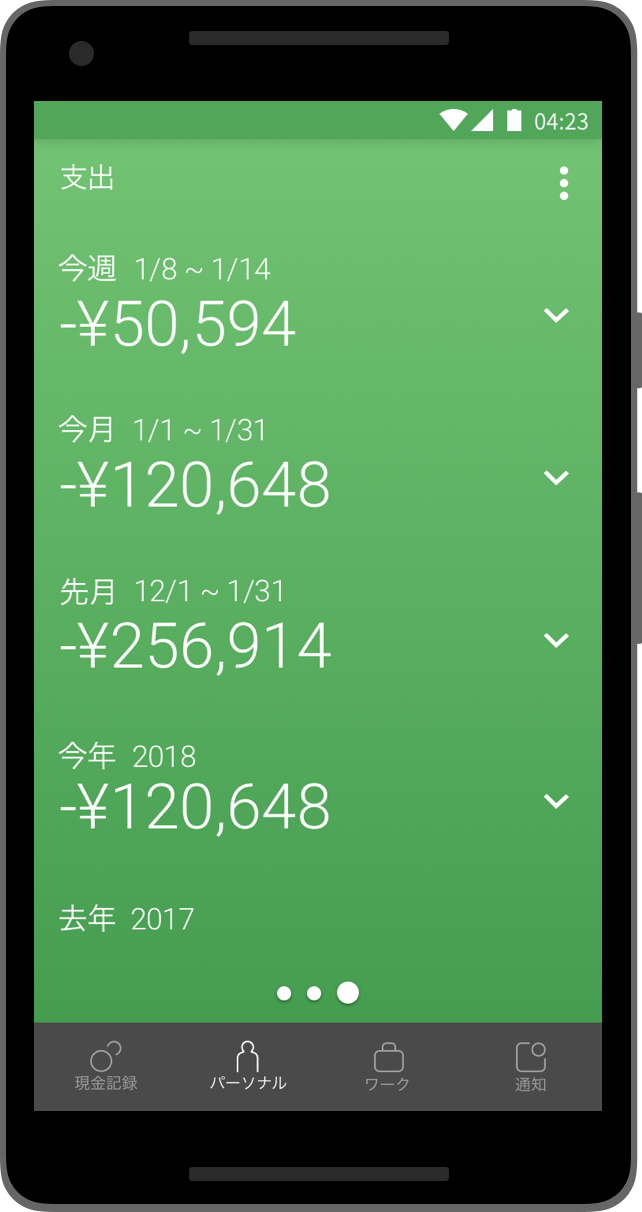Open the overflow menu next to 支出
642x1212 pixels.
564,183
